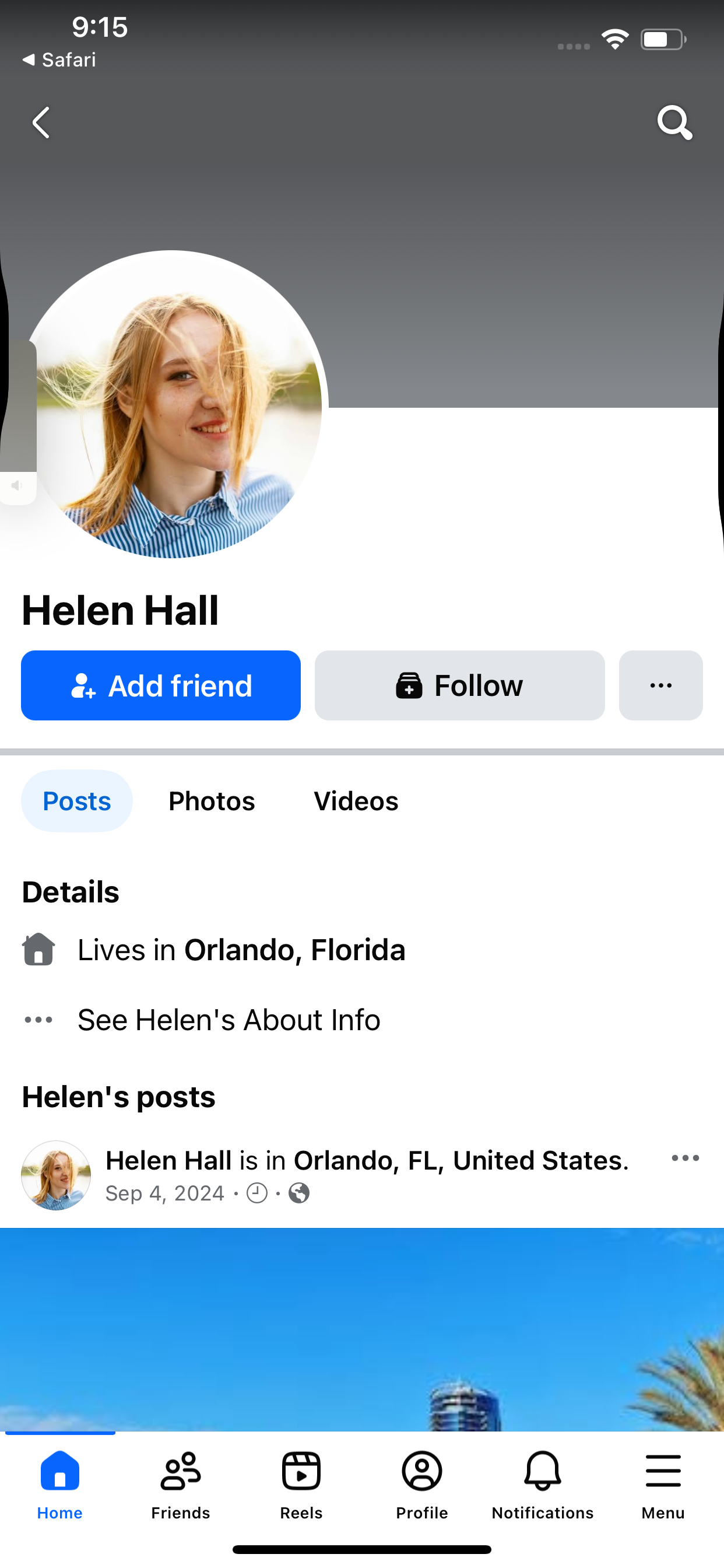724x1568 pixels.
Task: Select the Posts tab
Action: click(77, 801)
